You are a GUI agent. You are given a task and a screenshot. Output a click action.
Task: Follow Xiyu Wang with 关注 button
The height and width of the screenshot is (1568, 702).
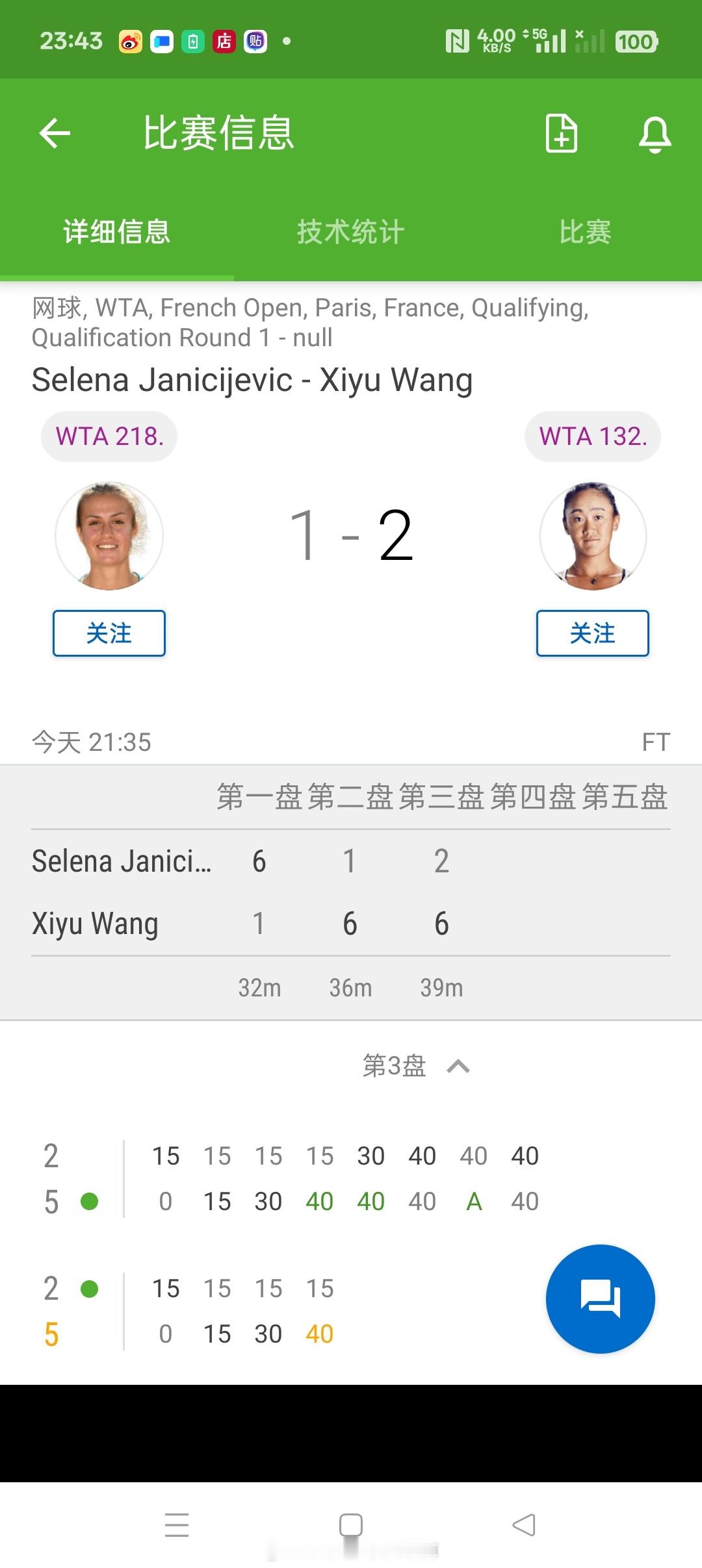click(x=593, y=633)
